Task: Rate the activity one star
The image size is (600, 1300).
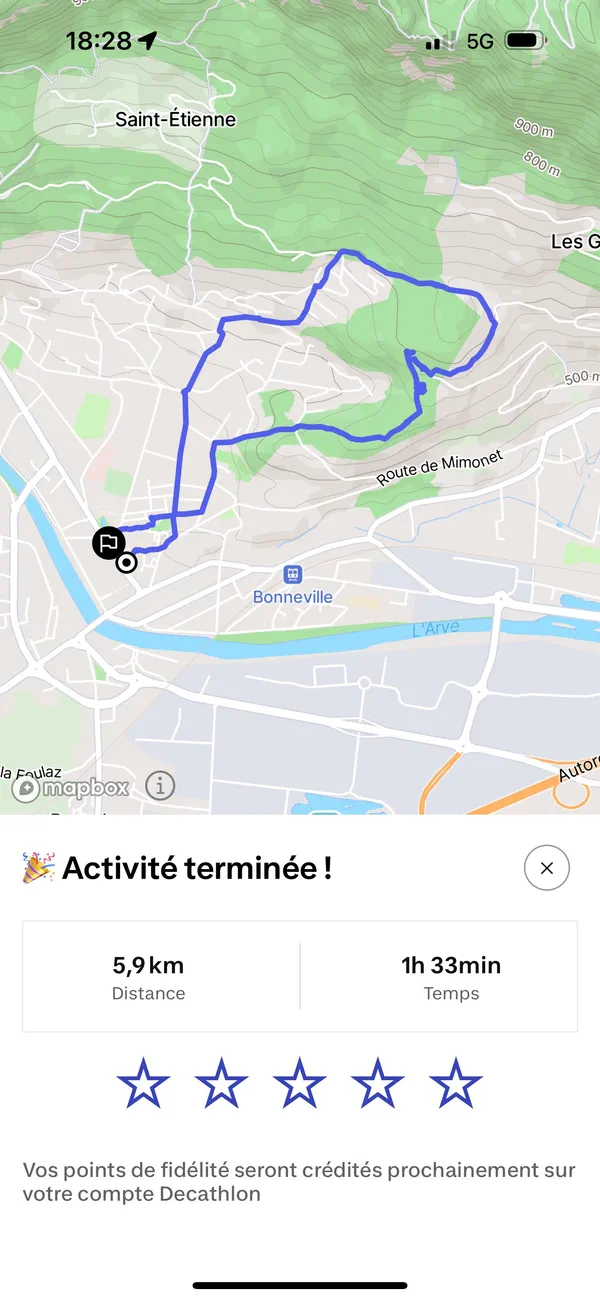Action: pyautogui.click(x=144, y=1083)
